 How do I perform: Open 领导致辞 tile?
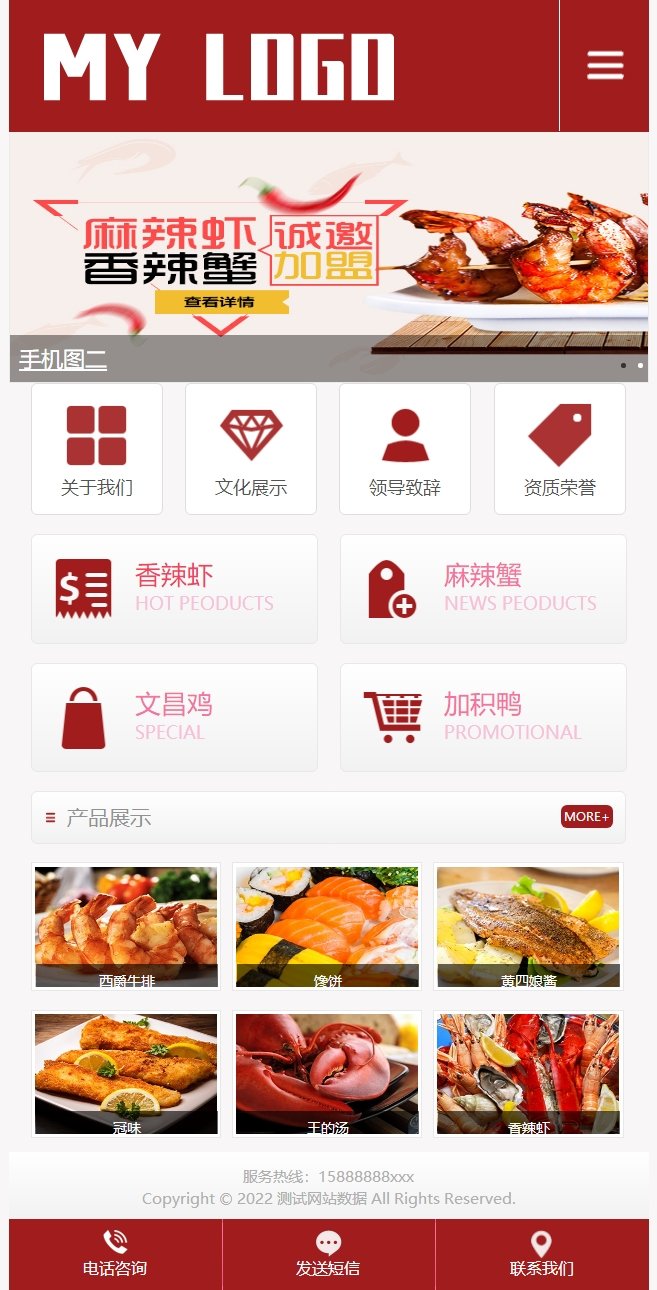405,449
